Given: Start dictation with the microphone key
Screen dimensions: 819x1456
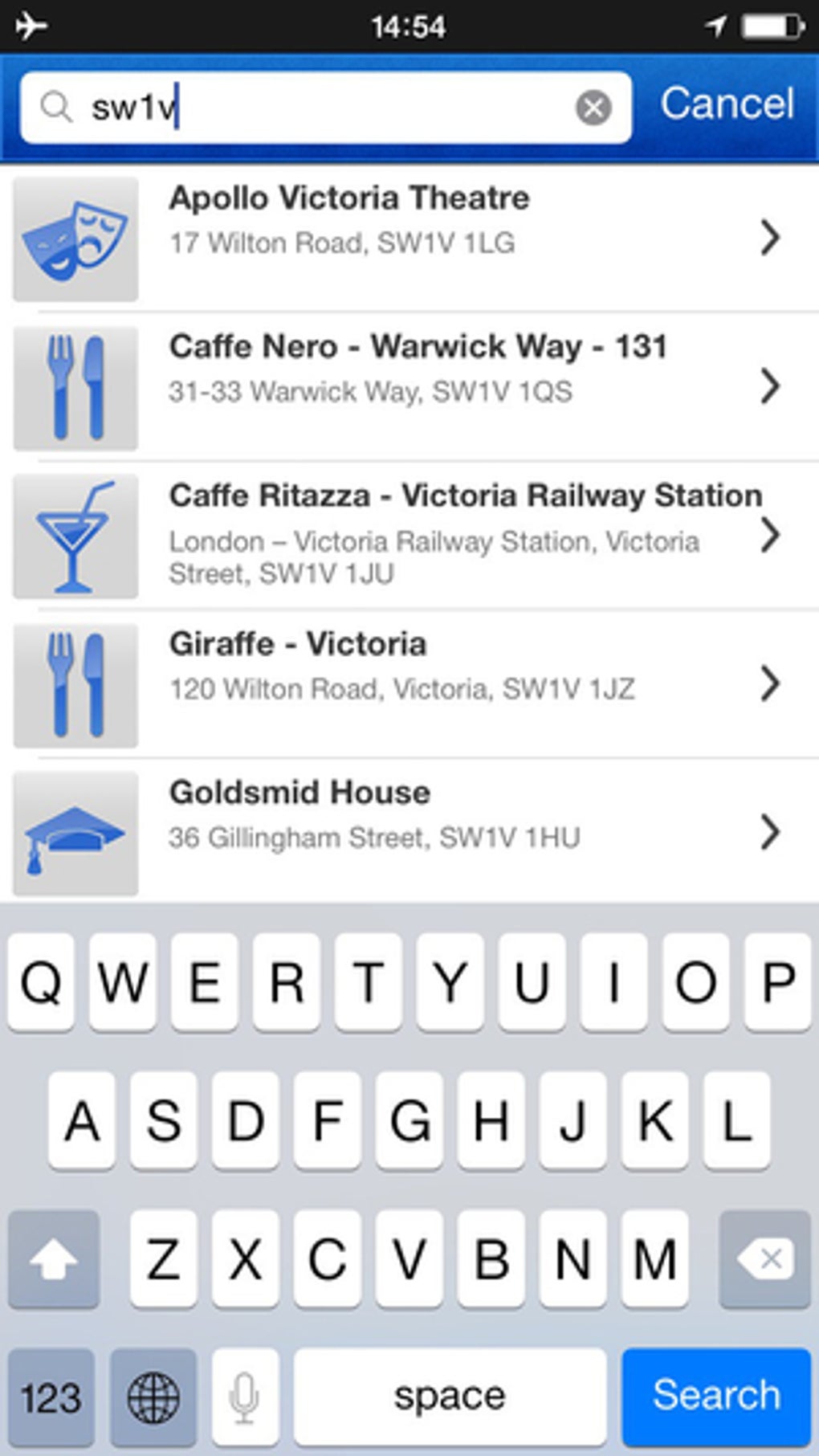Looking at the screenshot, I should (x=245, y=1396).
